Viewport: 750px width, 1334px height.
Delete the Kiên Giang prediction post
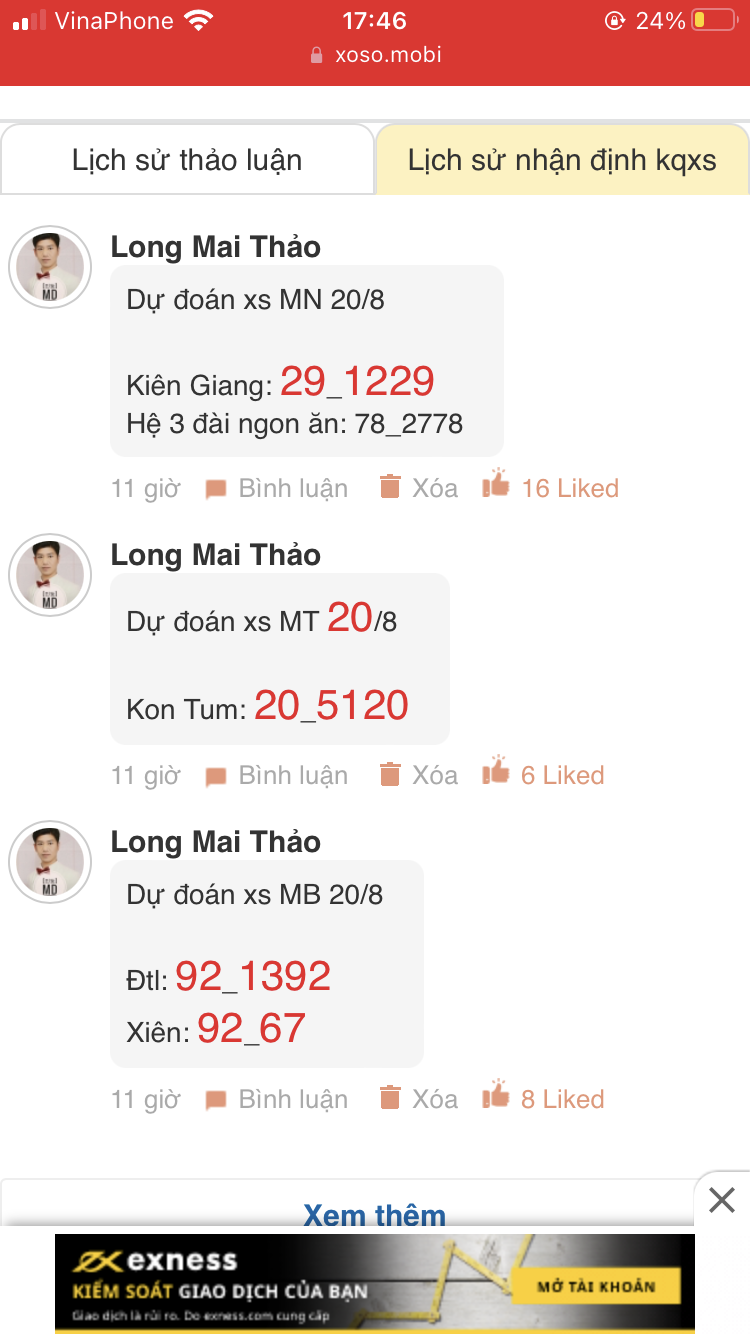[419, 488]
